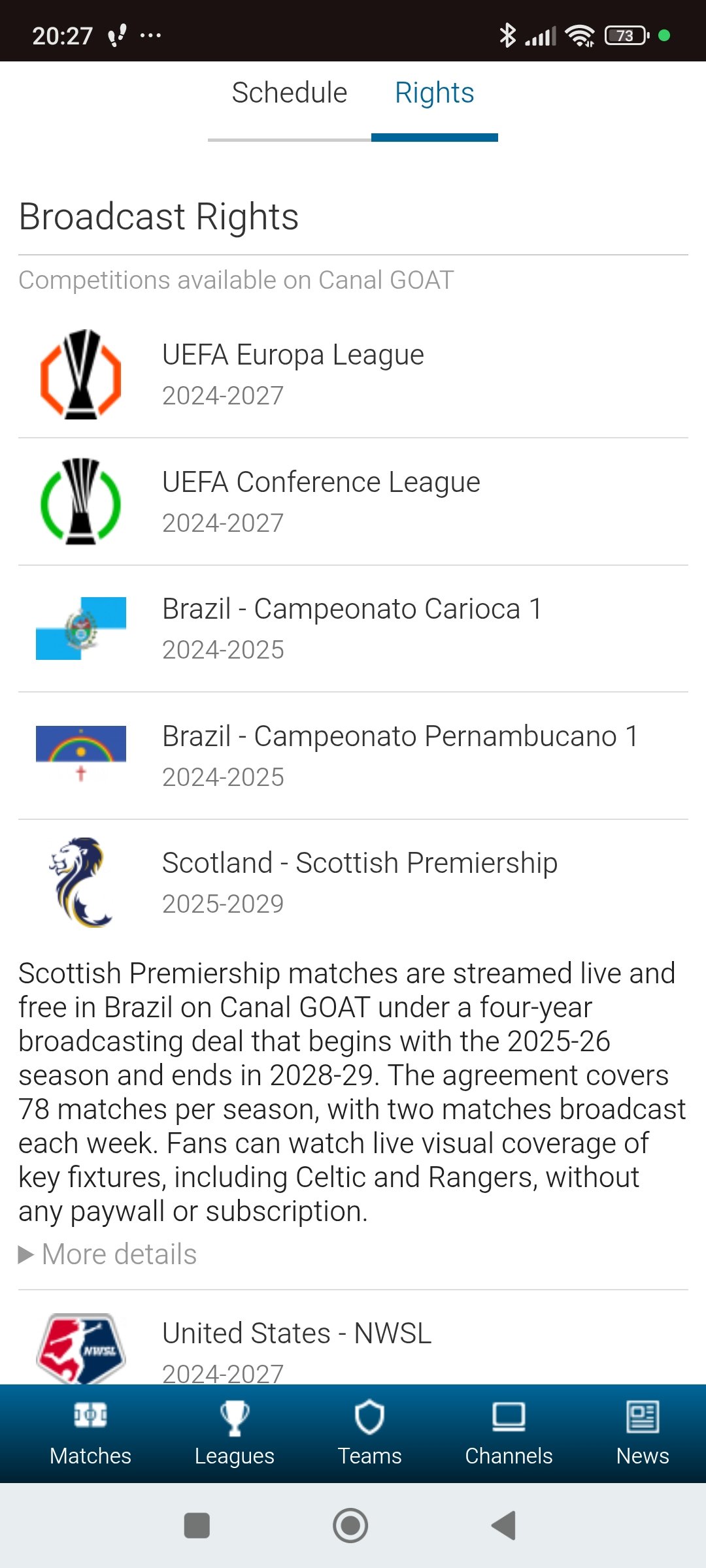
Task: Switch to the Schedule tab
Action: pyautogui.click(x=290, y=93)
